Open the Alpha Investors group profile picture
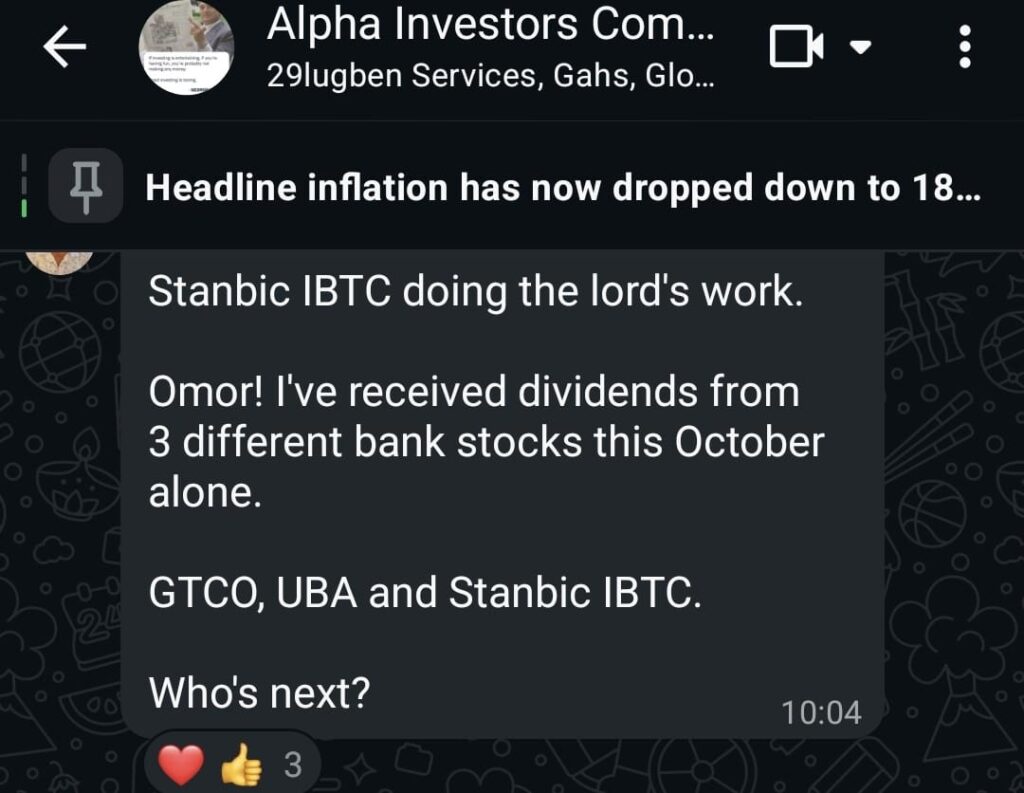 (x=186, y=48)
